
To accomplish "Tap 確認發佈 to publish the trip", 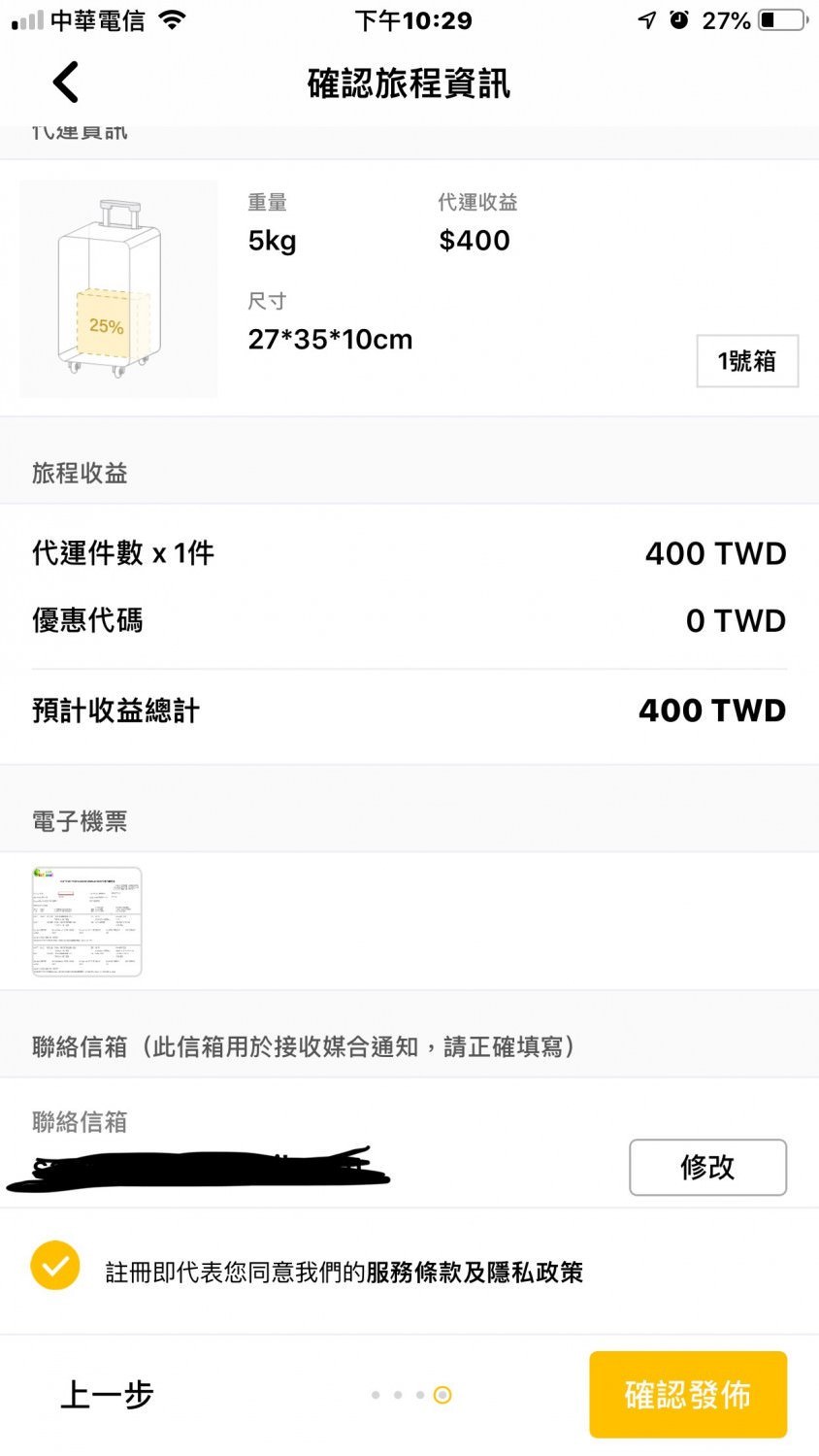I will (x=687, y=1395).
